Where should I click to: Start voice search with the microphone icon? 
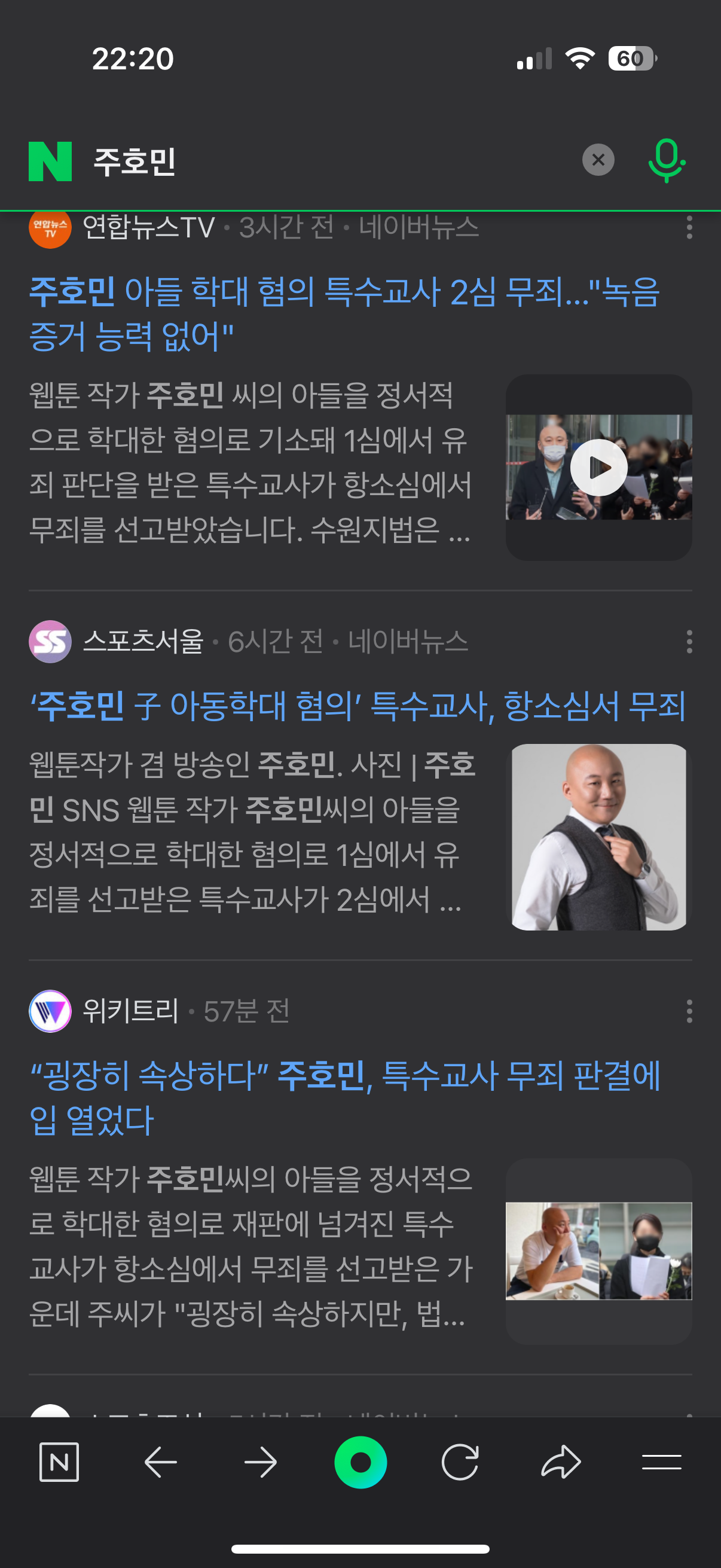666,160
